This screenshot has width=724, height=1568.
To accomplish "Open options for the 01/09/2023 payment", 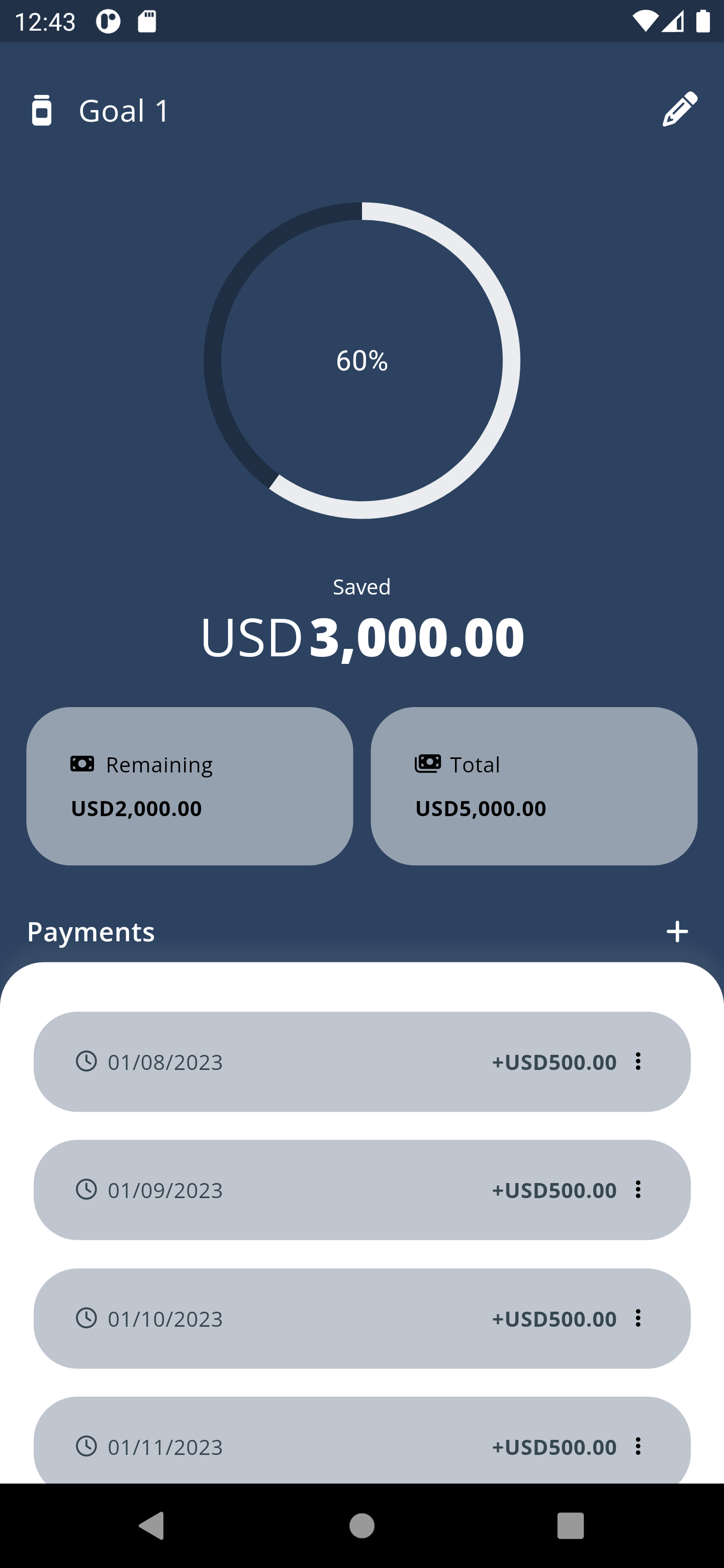I will tap(638, 1190).
